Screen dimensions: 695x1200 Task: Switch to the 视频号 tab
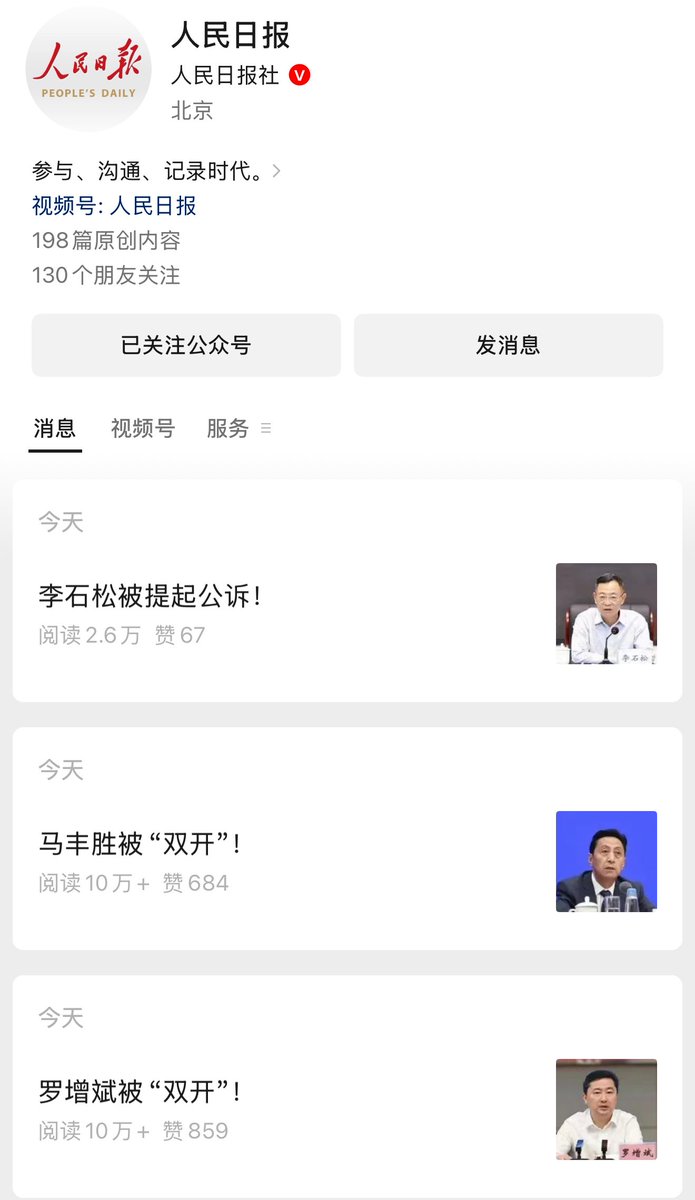pos(142,428)
